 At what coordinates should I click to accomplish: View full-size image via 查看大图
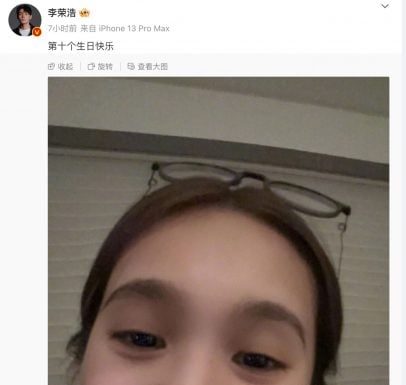click(148, 67)
